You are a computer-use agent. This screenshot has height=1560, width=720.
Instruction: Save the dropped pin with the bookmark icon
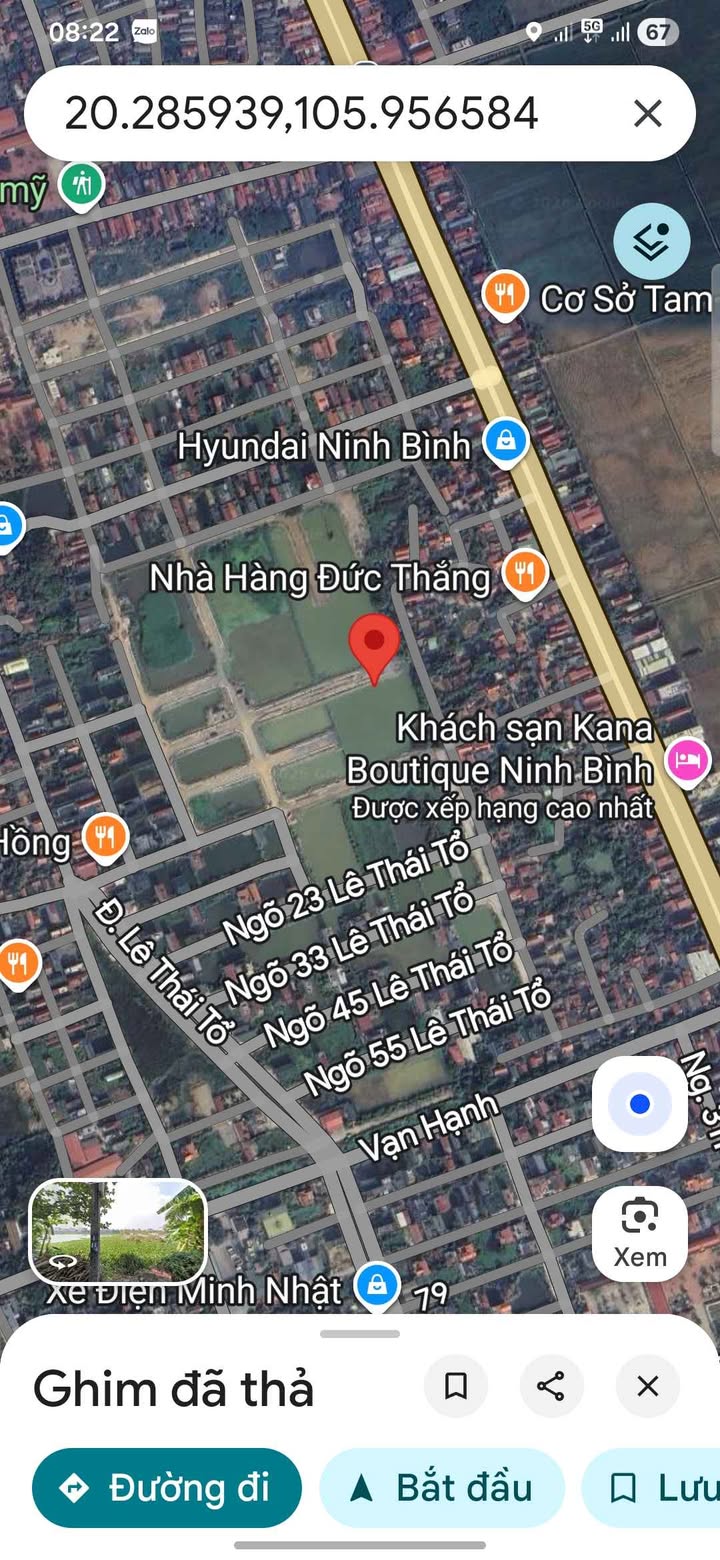[456, 1386]
